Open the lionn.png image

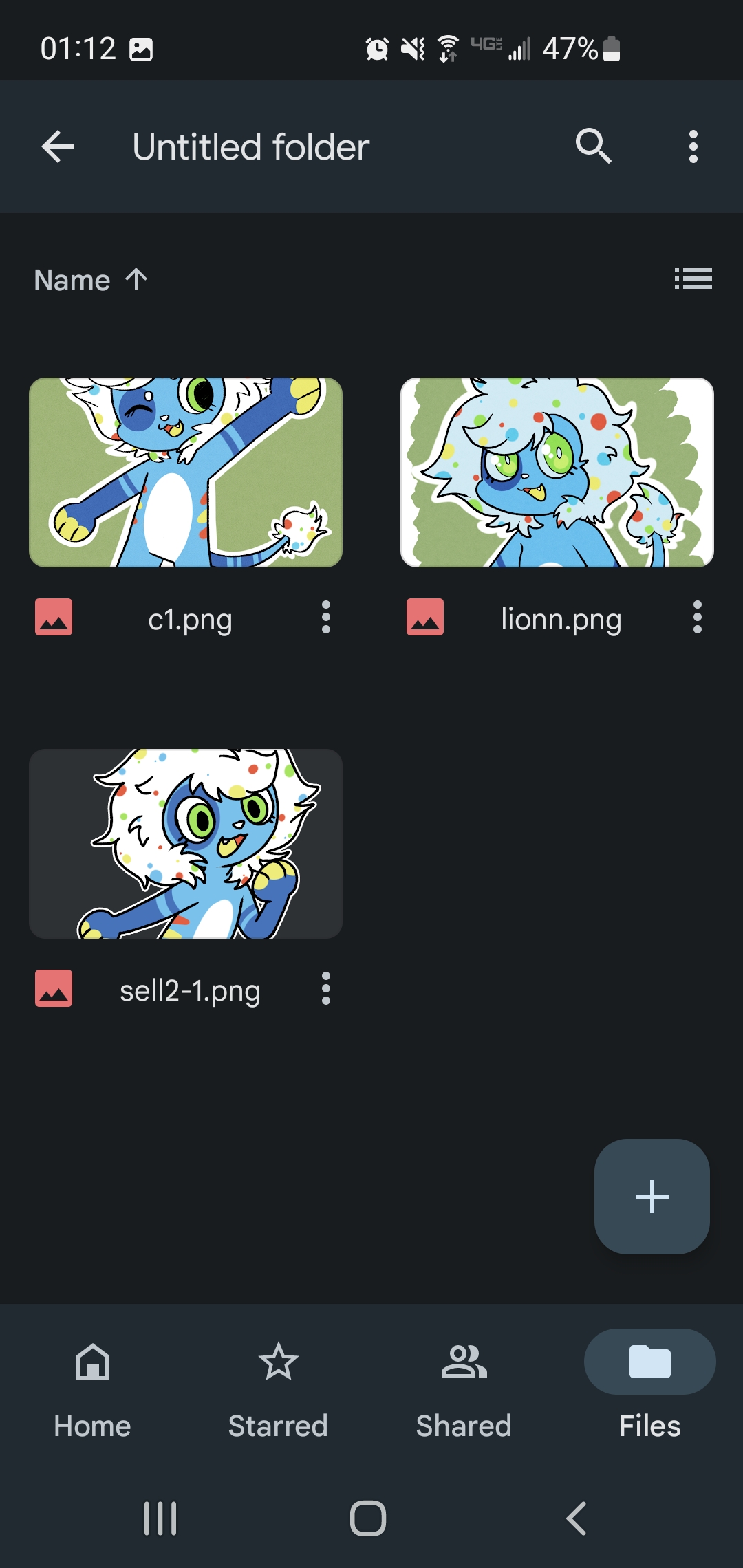coord(557,472)
